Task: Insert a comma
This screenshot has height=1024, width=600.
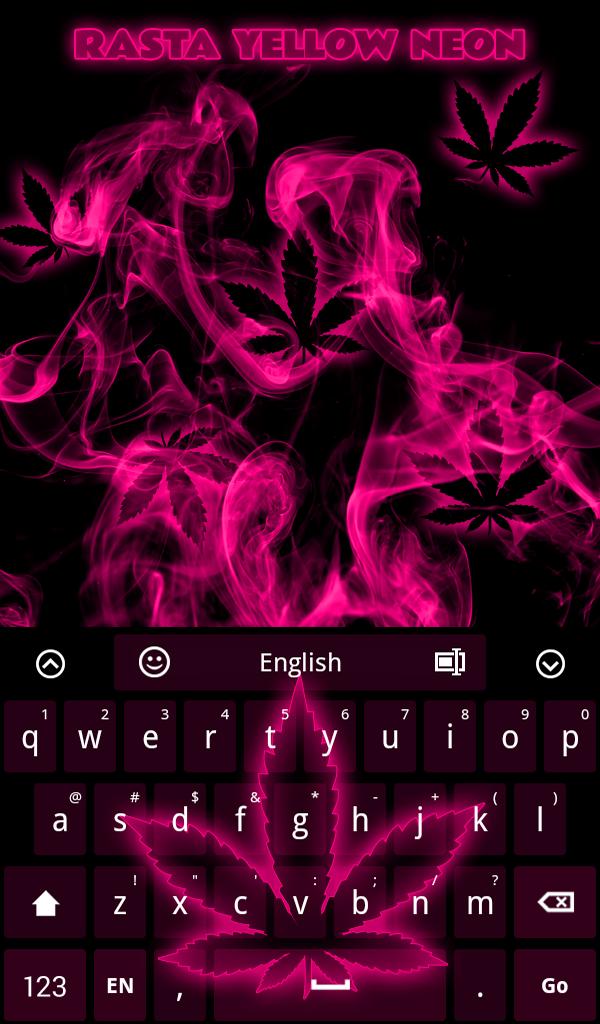Action: [x=180, y=986]
